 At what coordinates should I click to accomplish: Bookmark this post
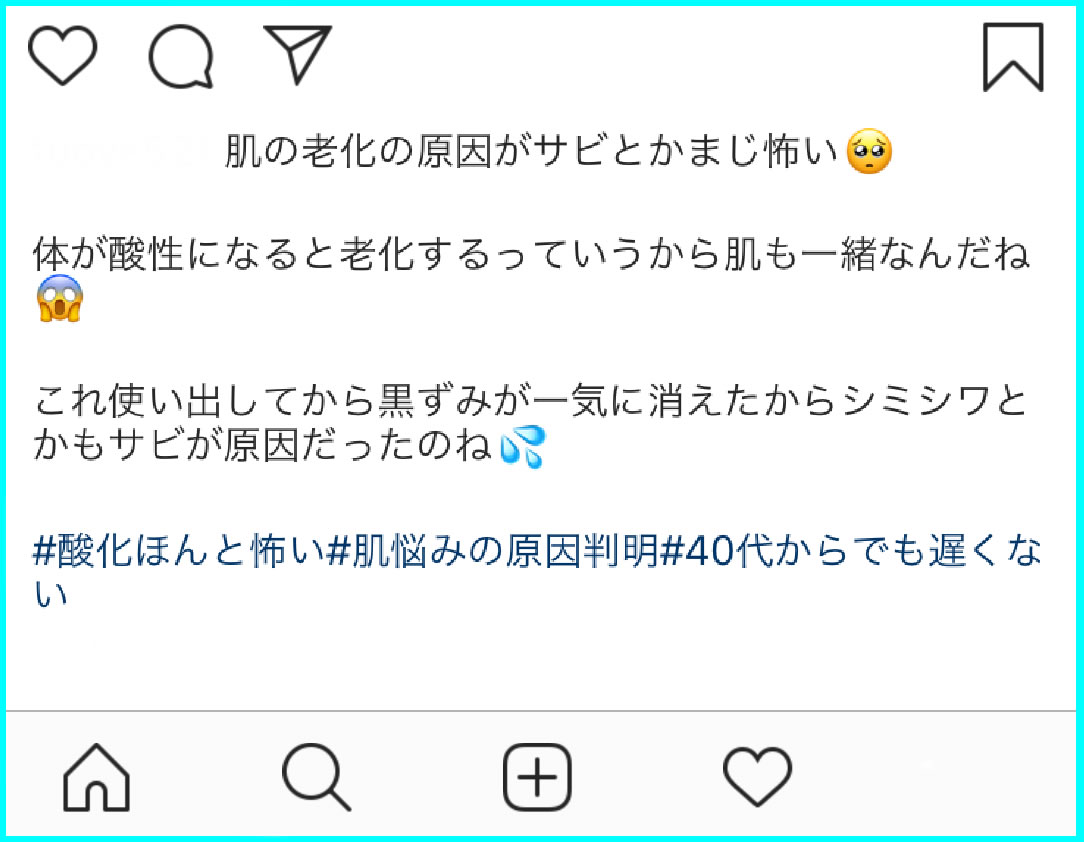point(1012,57)
